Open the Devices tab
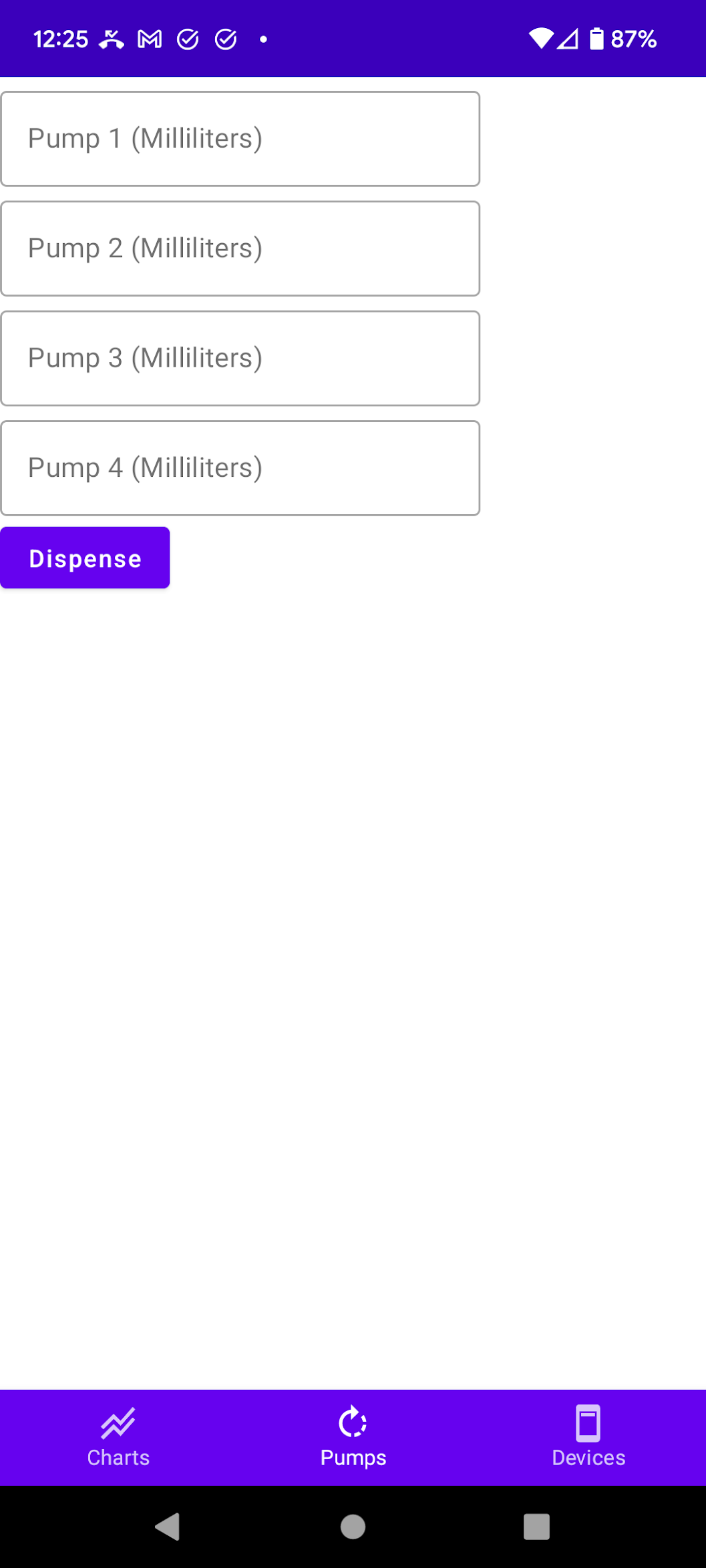This screenshot has width=706, height=1568. point(588,1437)
